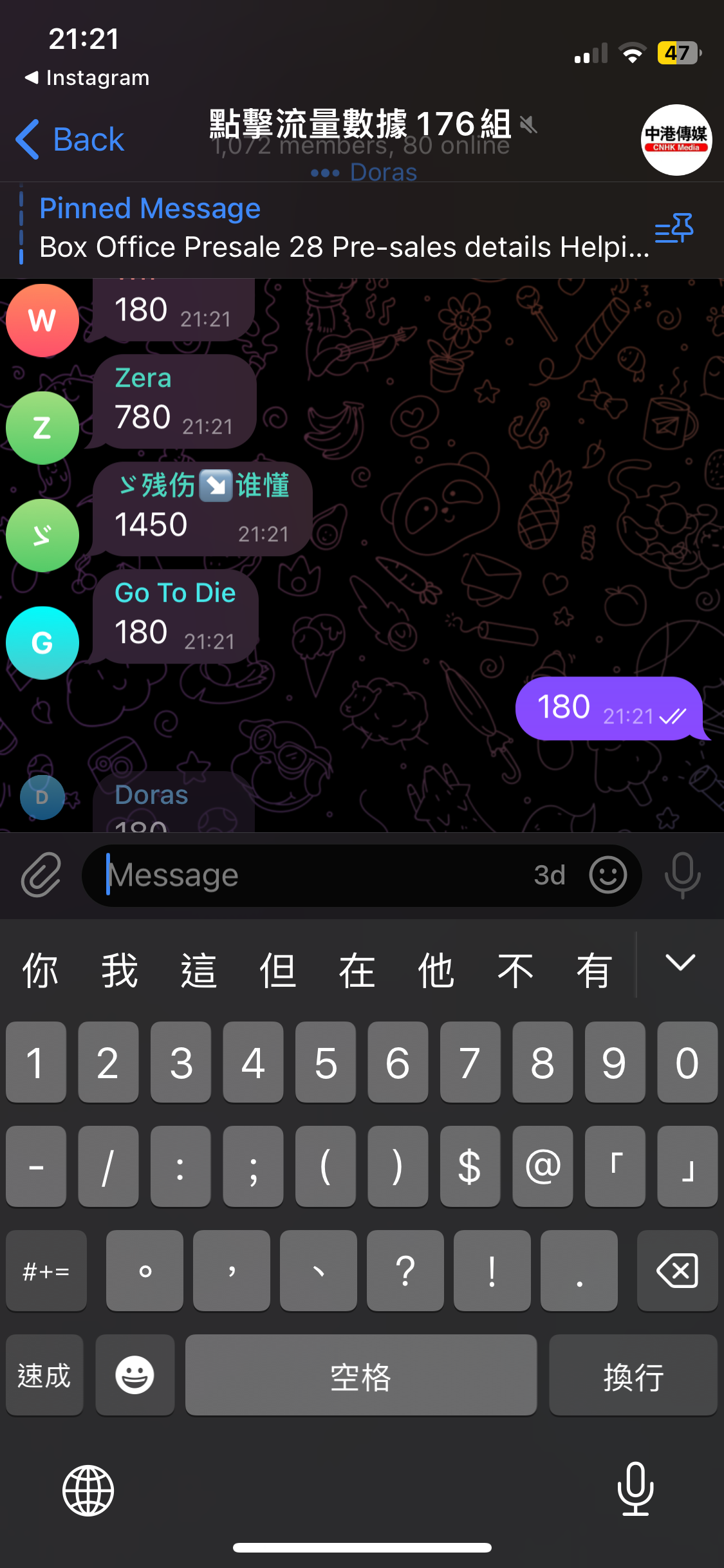Switch to the #+= symbols keyboard
Viewport: 724px width, 1568px height.
pyautogui.click(x=46, y=1271)
